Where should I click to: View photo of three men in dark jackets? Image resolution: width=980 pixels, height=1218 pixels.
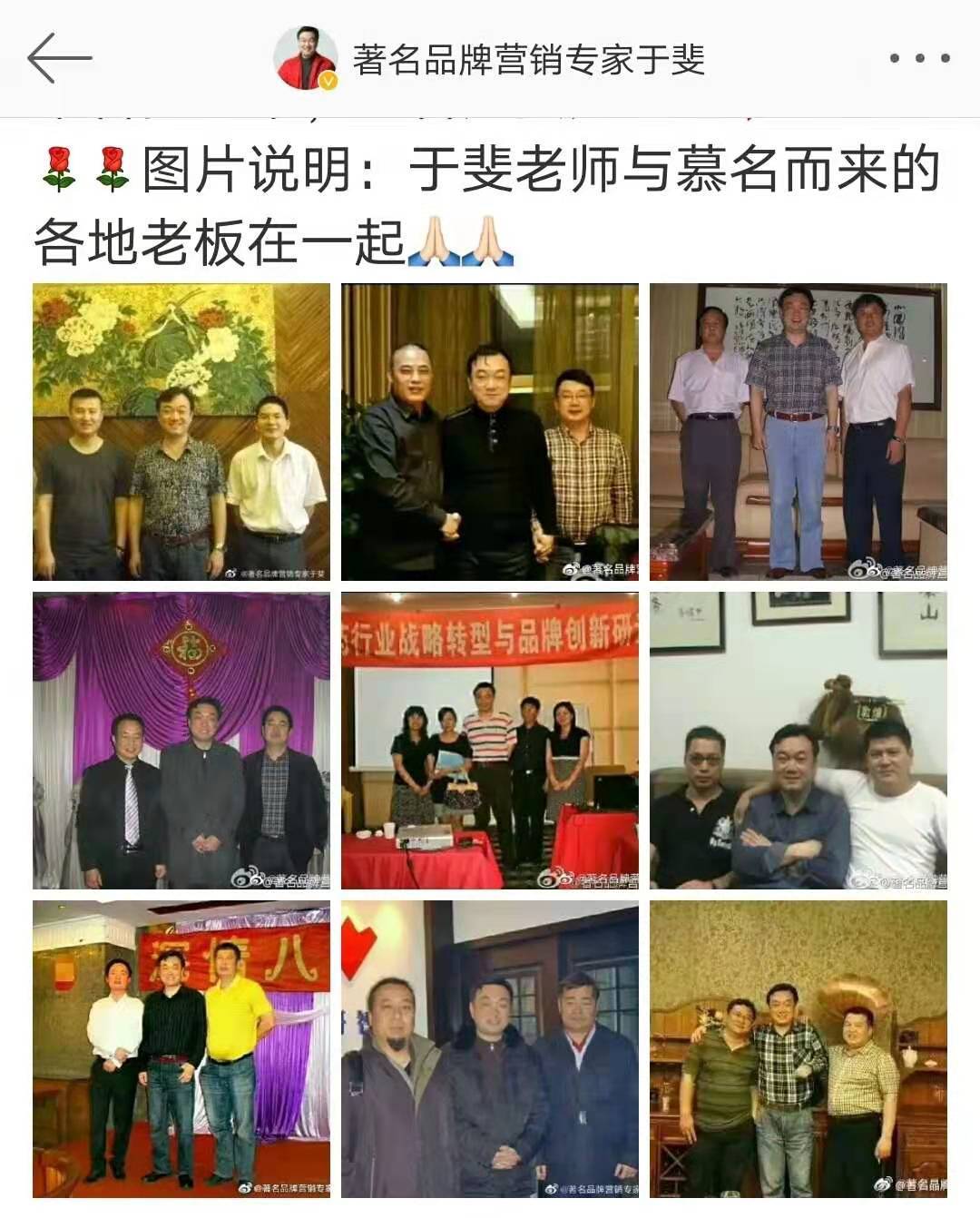coord(490,1049)
